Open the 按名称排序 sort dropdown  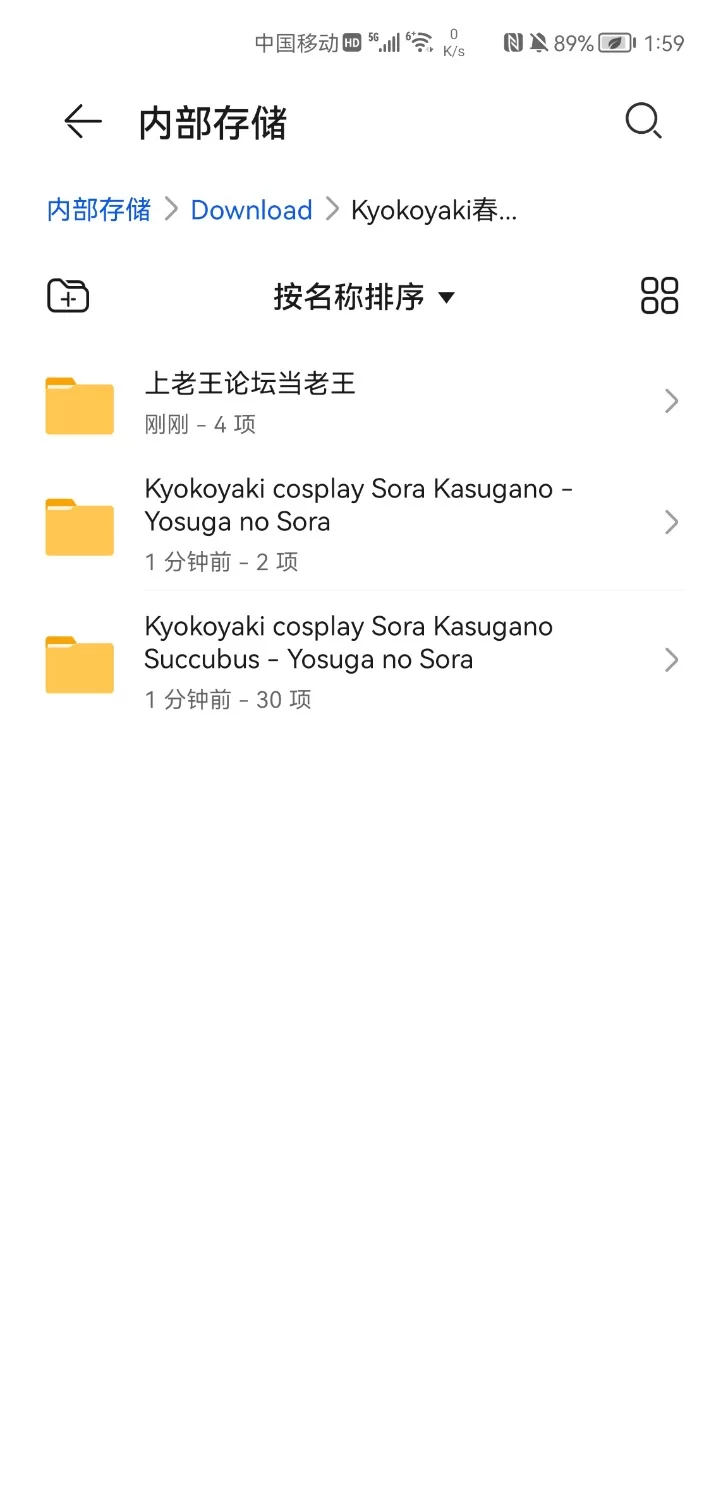coord(364,297)
